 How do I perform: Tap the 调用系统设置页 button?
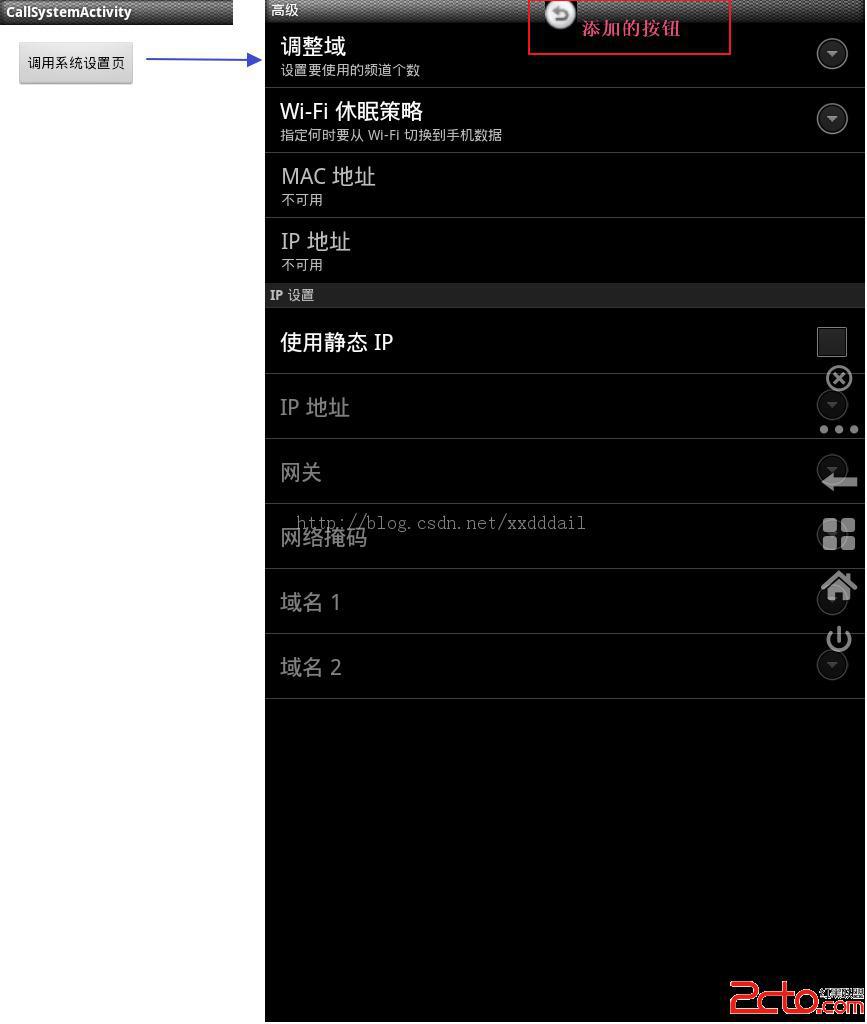(x=76, y=63)
